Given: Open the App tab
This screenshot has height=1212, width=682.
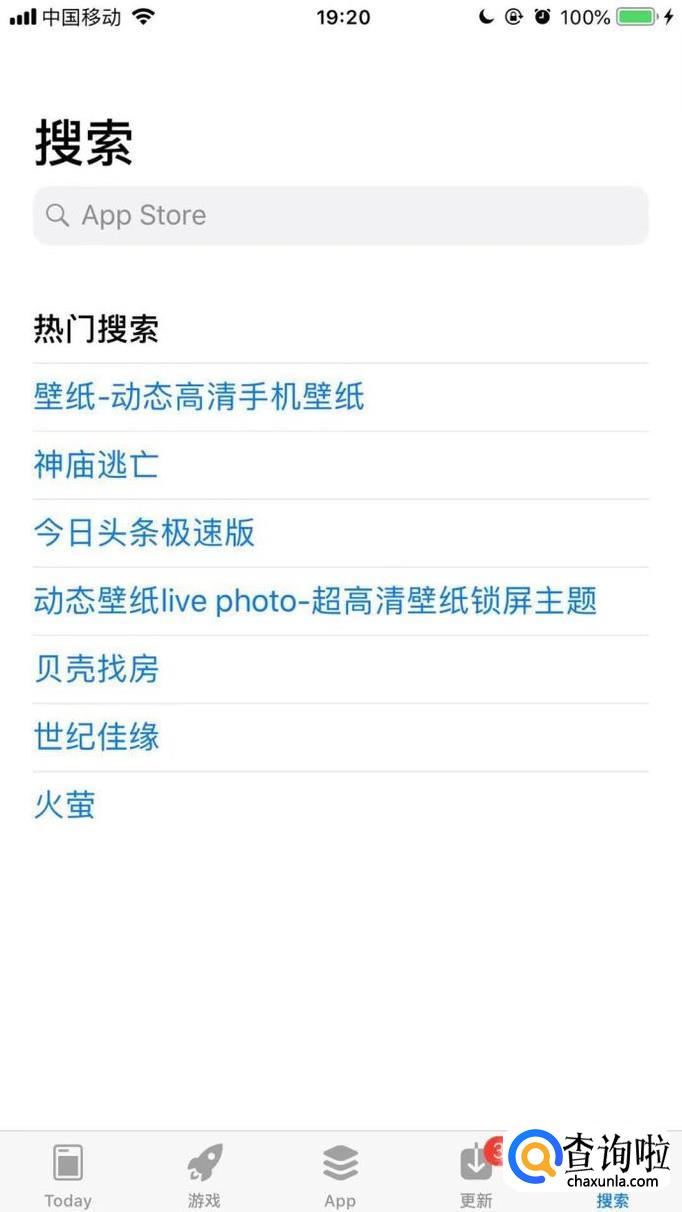Looking at the screenshot, I should click(340, 1175).
